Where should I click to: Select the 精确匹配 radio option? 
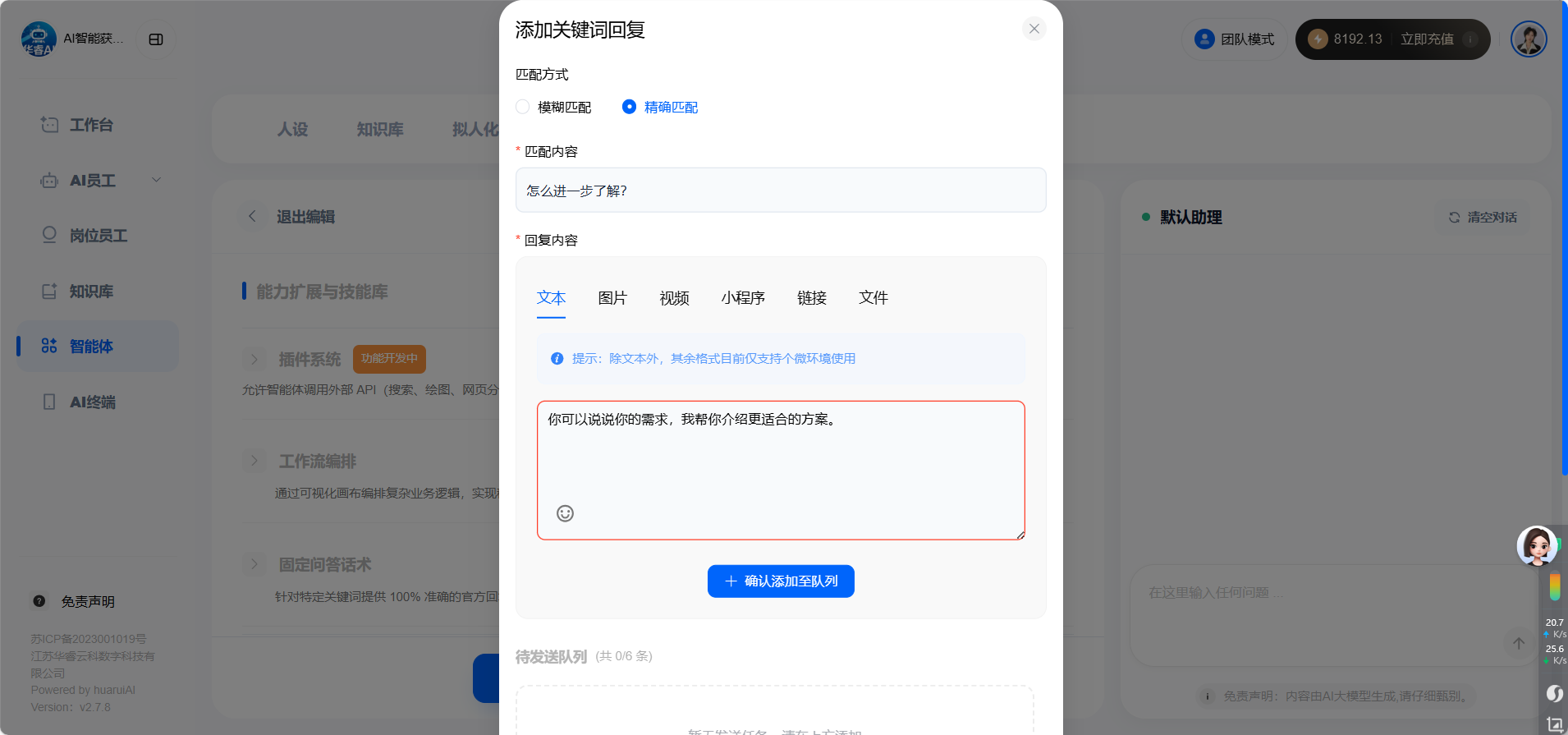click(630, 107)
